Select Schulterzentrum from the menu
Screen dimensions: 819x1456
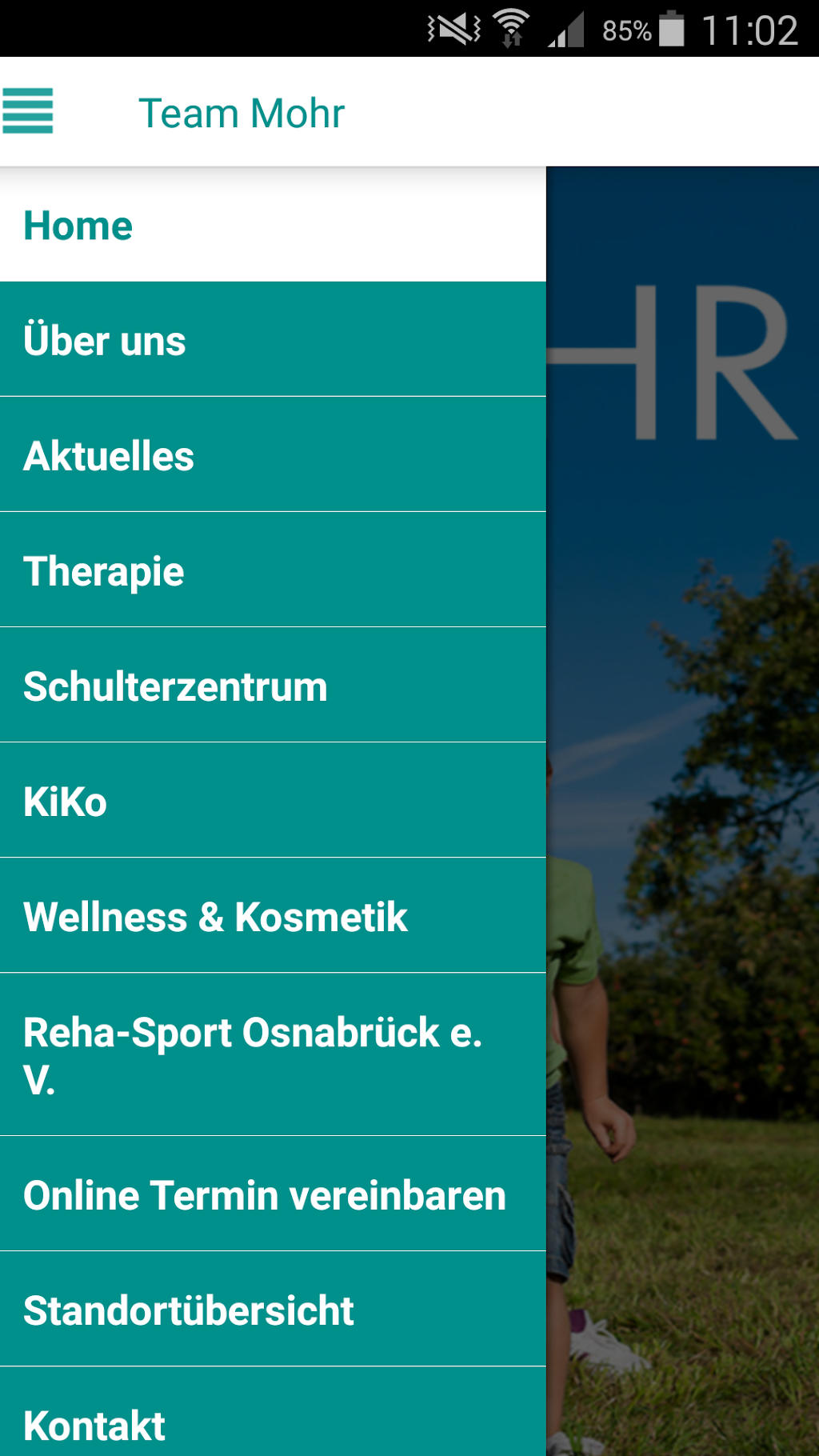[272, 686]
